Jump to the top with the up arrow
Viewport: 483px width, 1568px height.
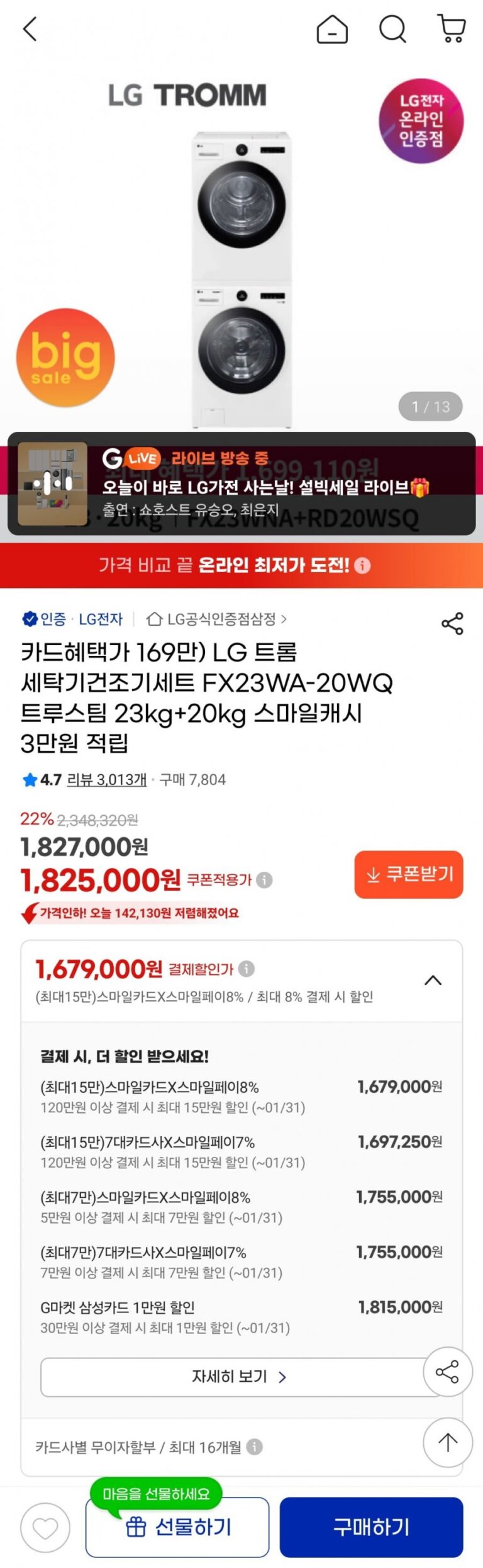coord(447,1442)
